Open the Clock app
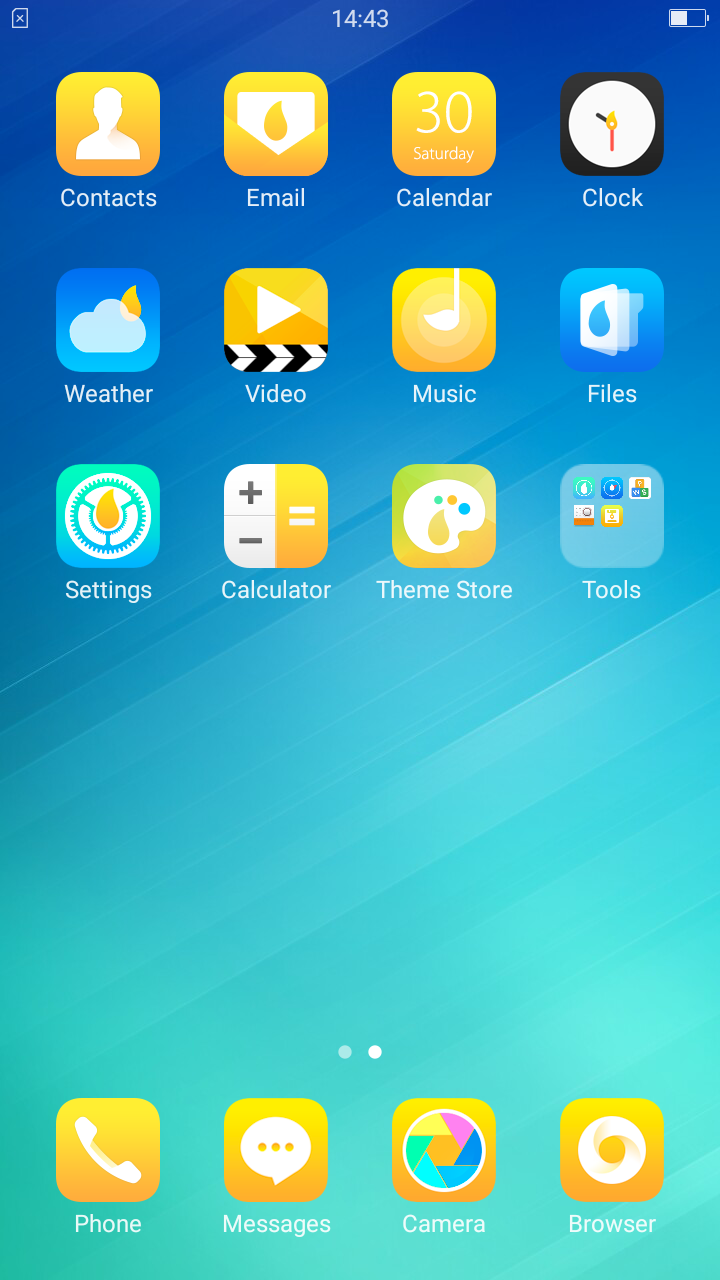This screenshot has height=1280, width=720. click(612, 124)
